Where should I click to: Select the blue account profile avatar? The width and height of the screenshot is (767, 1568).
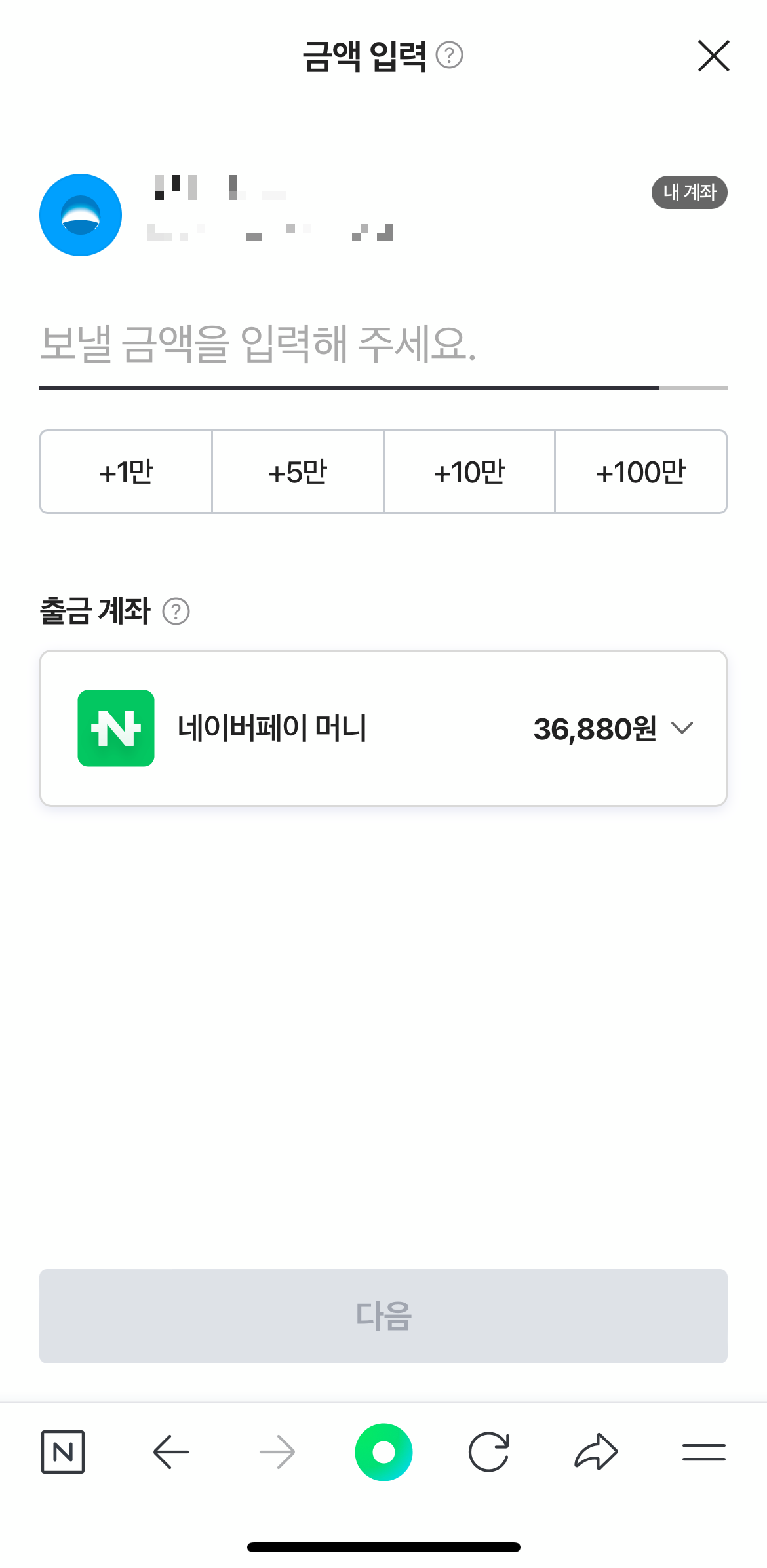[79, 215]
